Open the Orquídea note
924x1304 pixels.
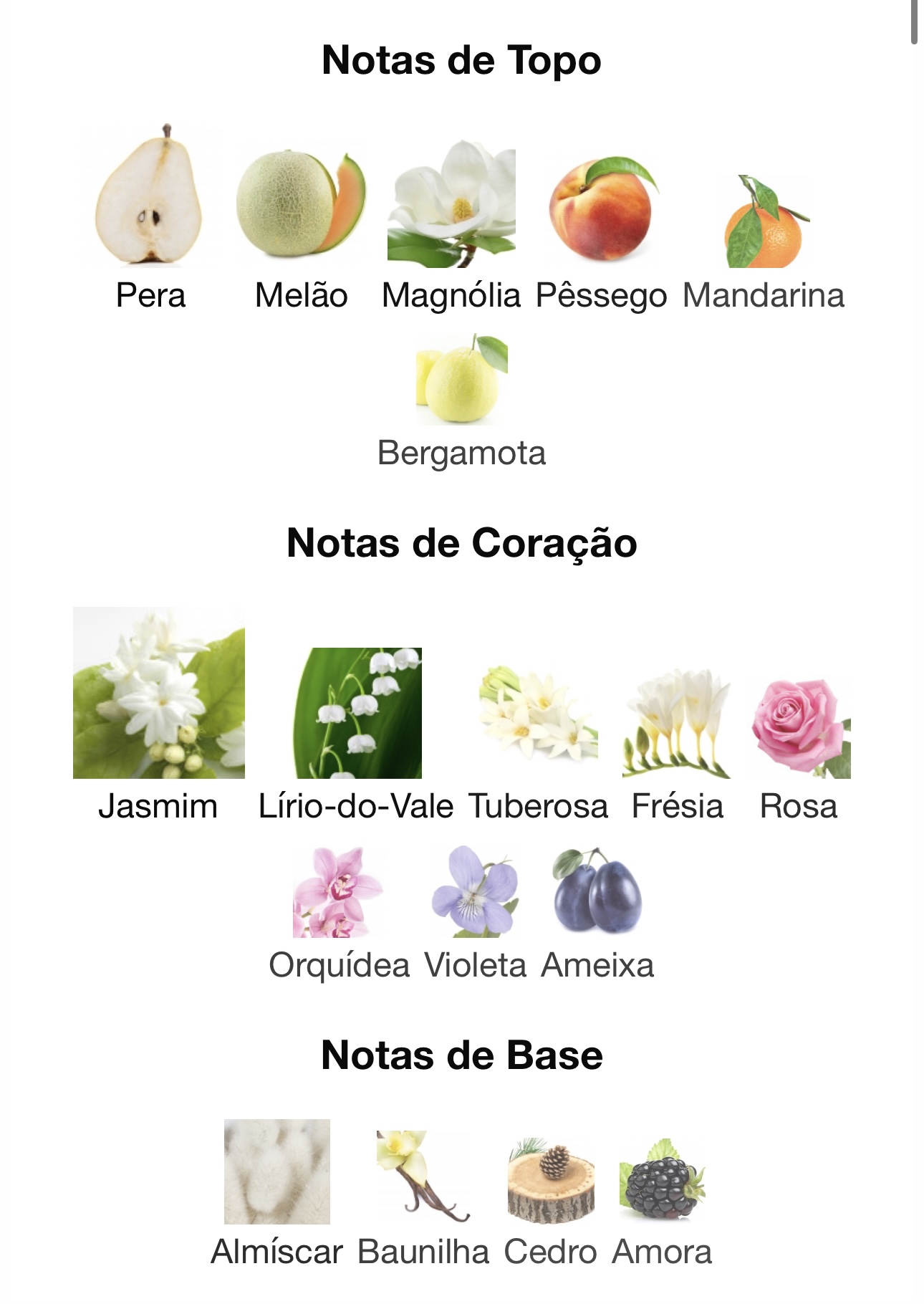click(x=339, y=914)
